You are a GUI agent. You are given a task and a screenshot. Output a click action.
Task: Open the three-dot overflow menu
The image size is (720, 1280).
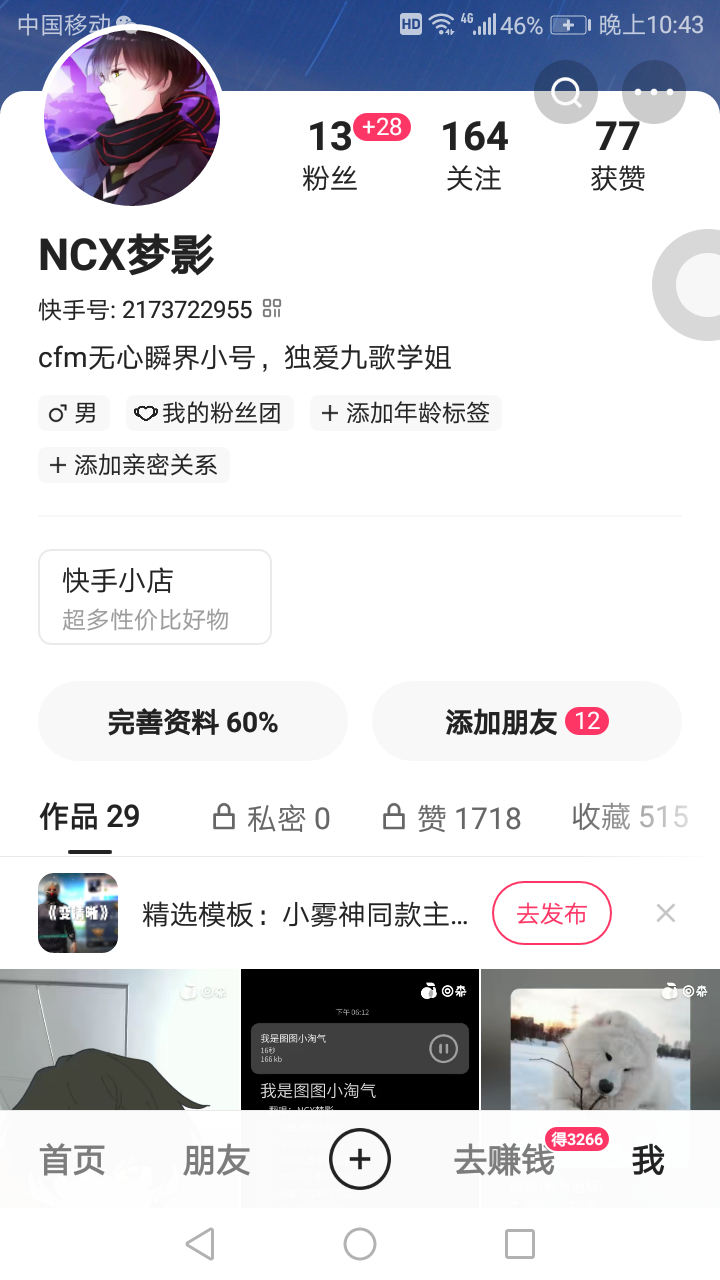point(654,93)
